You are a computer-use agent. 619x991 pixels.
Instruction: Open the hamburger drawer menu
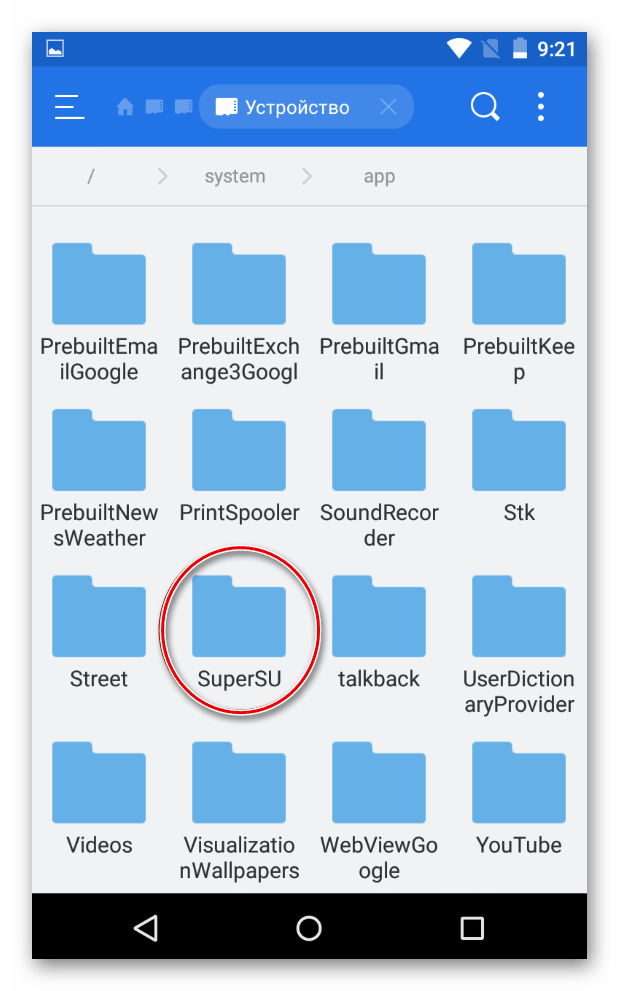(69, 107)
